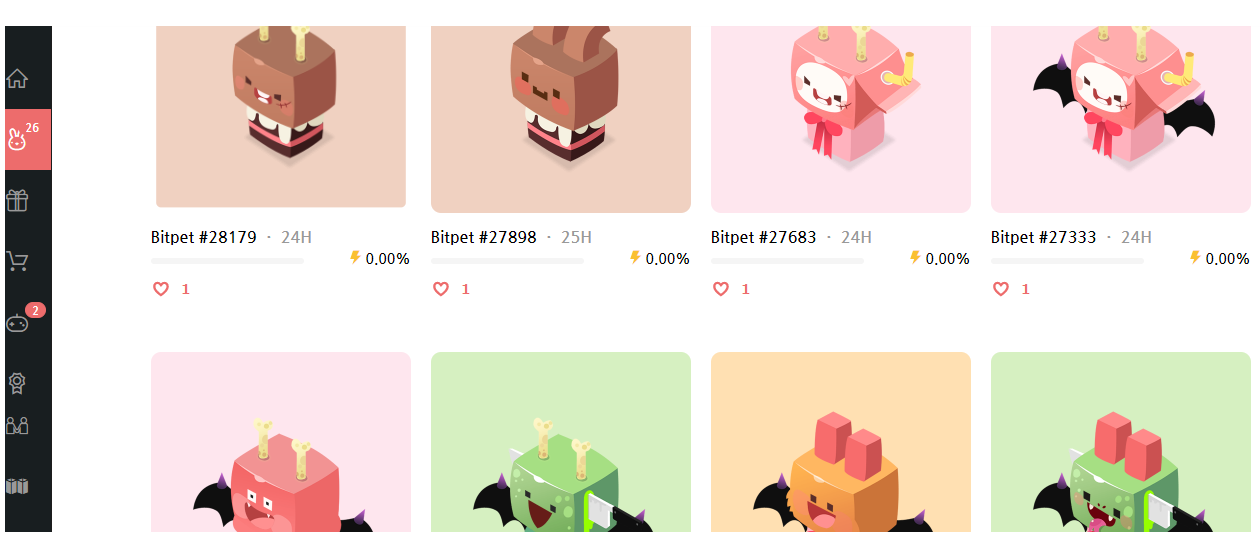Open the folded map icon

tap(17, 486)
